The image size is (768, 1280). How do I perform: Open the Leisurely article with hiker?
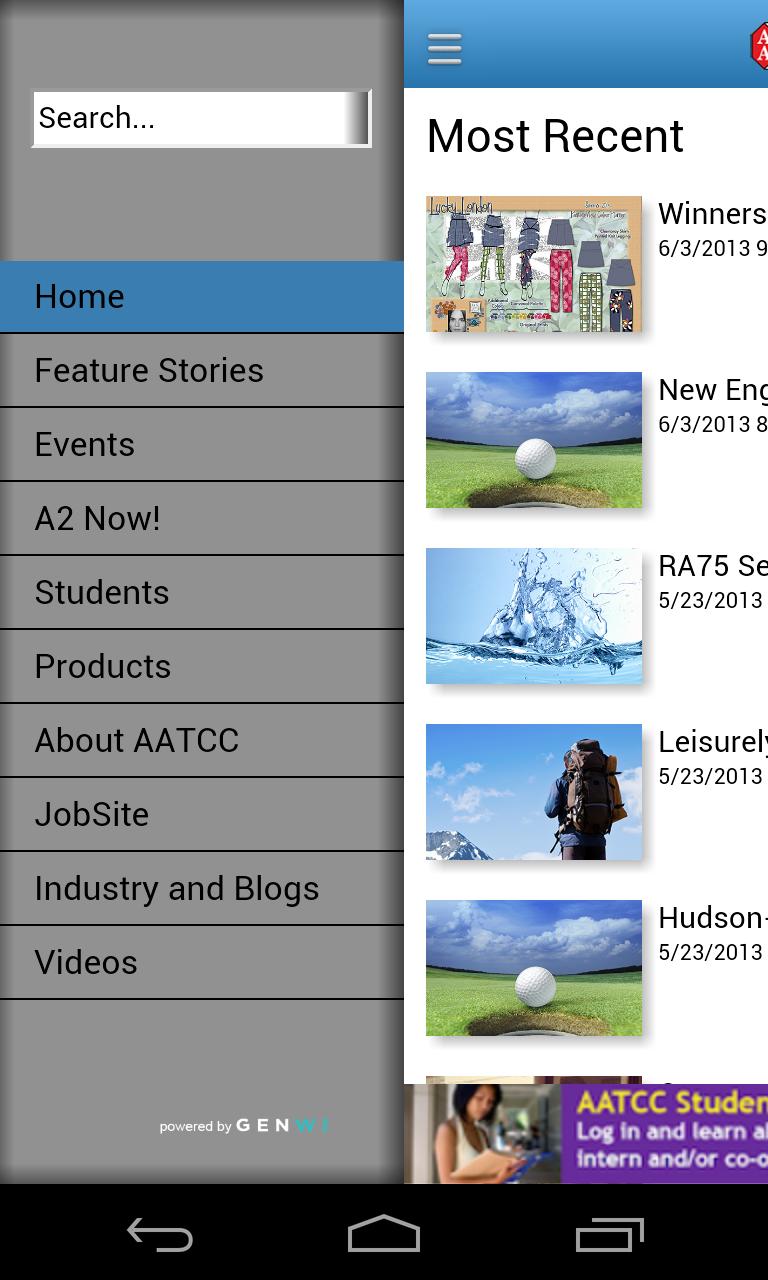(534, 792)
